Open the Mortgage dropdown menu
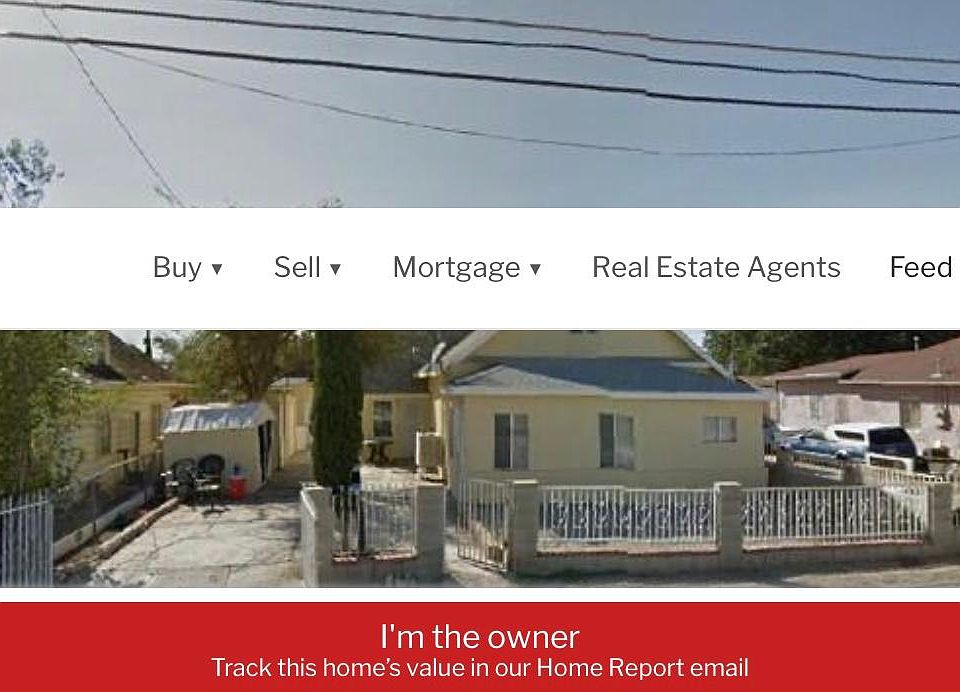 point(466,268)
